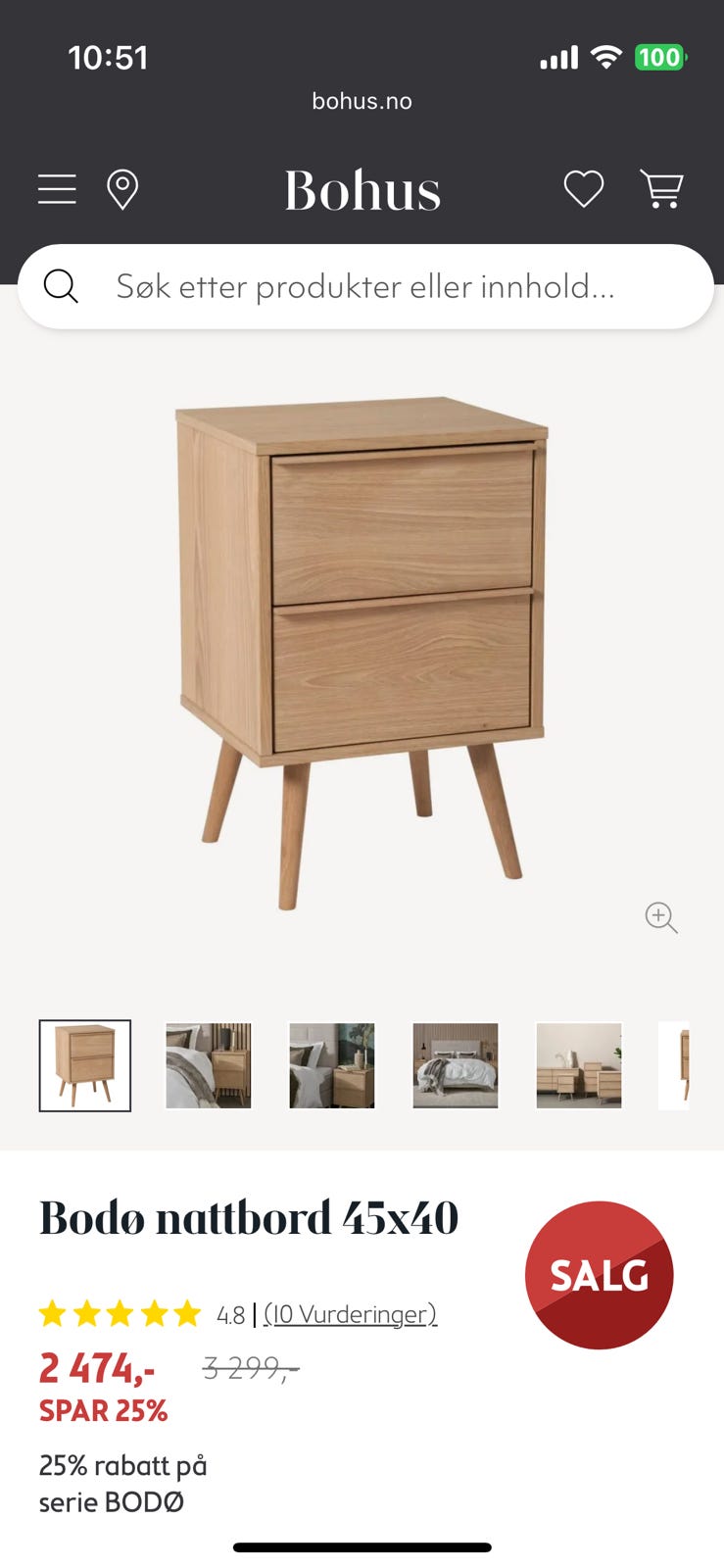The width and height of the screenshot is (724, 1568).
Task: Open the 10 Vurderinger reviews link
Action: point(350,1314)
